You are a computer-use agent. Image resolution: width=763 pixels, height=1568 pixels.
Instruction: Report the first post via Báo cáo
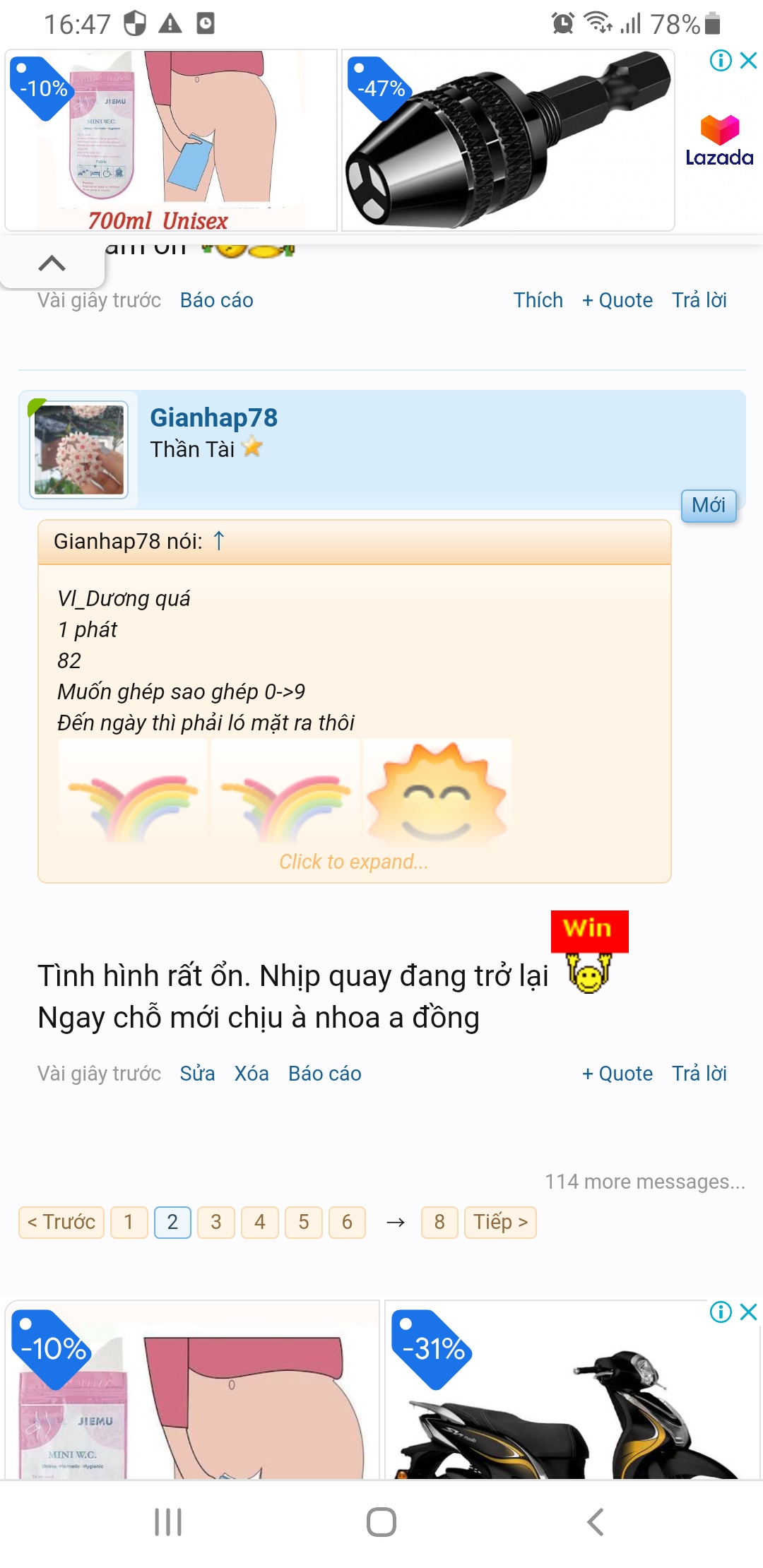(x=216, y=300)
